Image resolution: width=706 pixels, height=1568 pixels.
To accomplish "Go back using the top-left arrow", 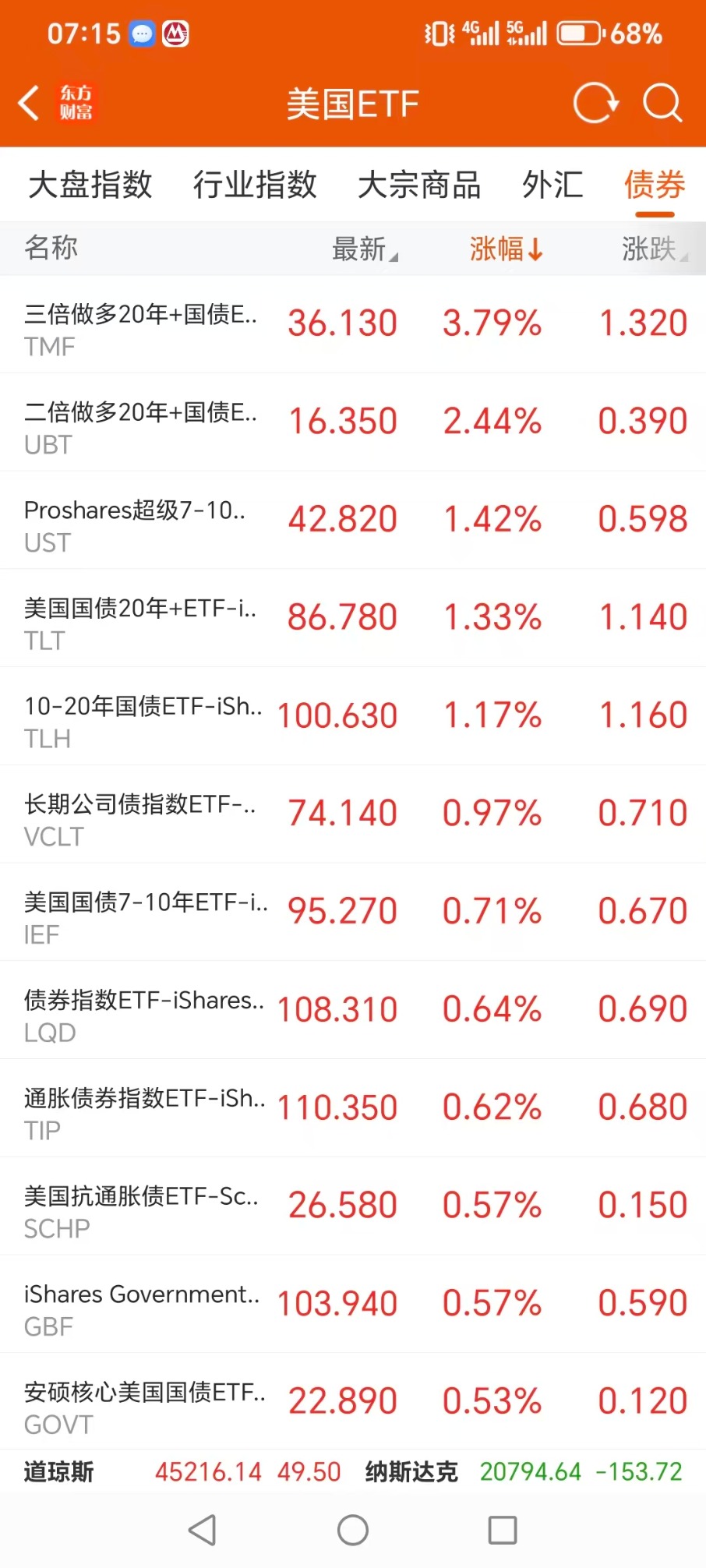I will [x=30, y=103].
